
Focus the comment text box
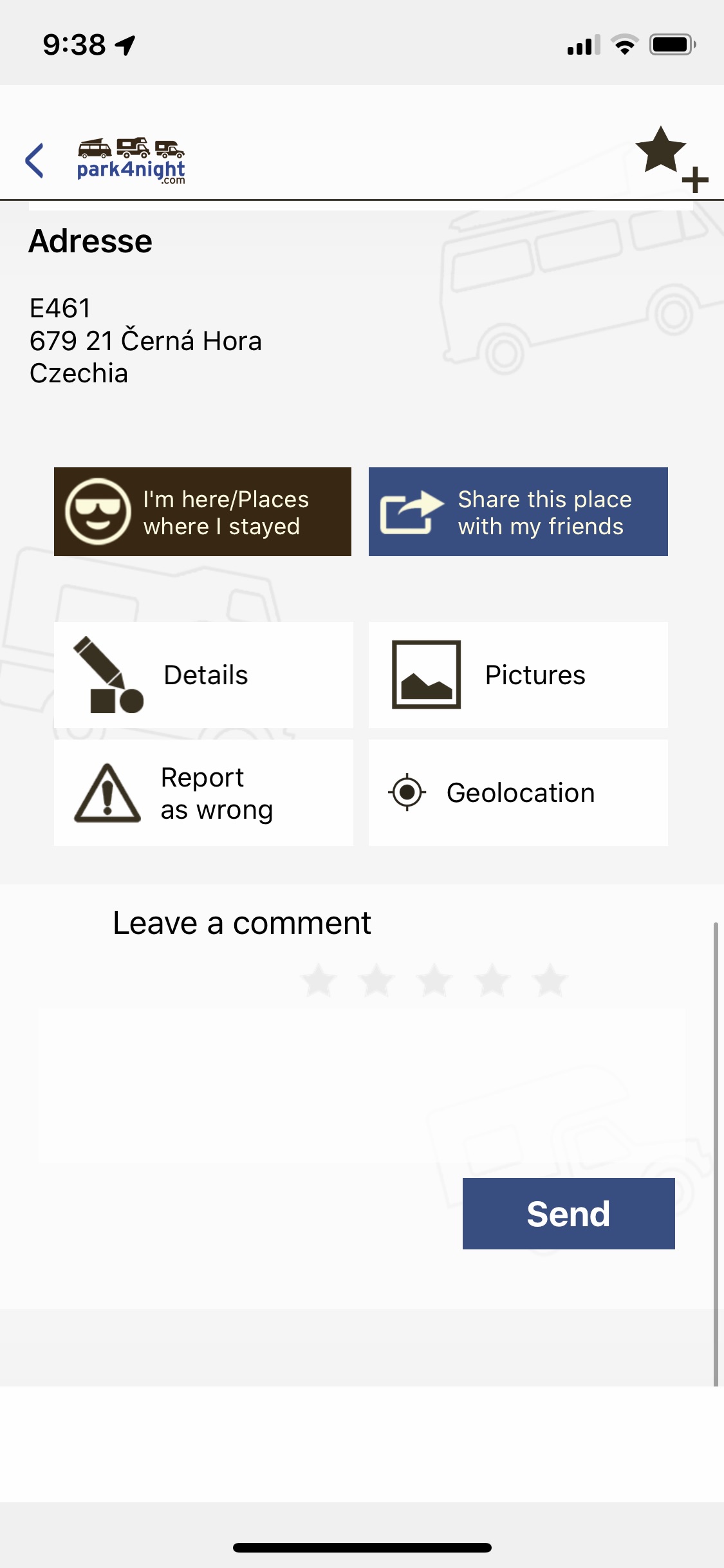click(362, 1085)
